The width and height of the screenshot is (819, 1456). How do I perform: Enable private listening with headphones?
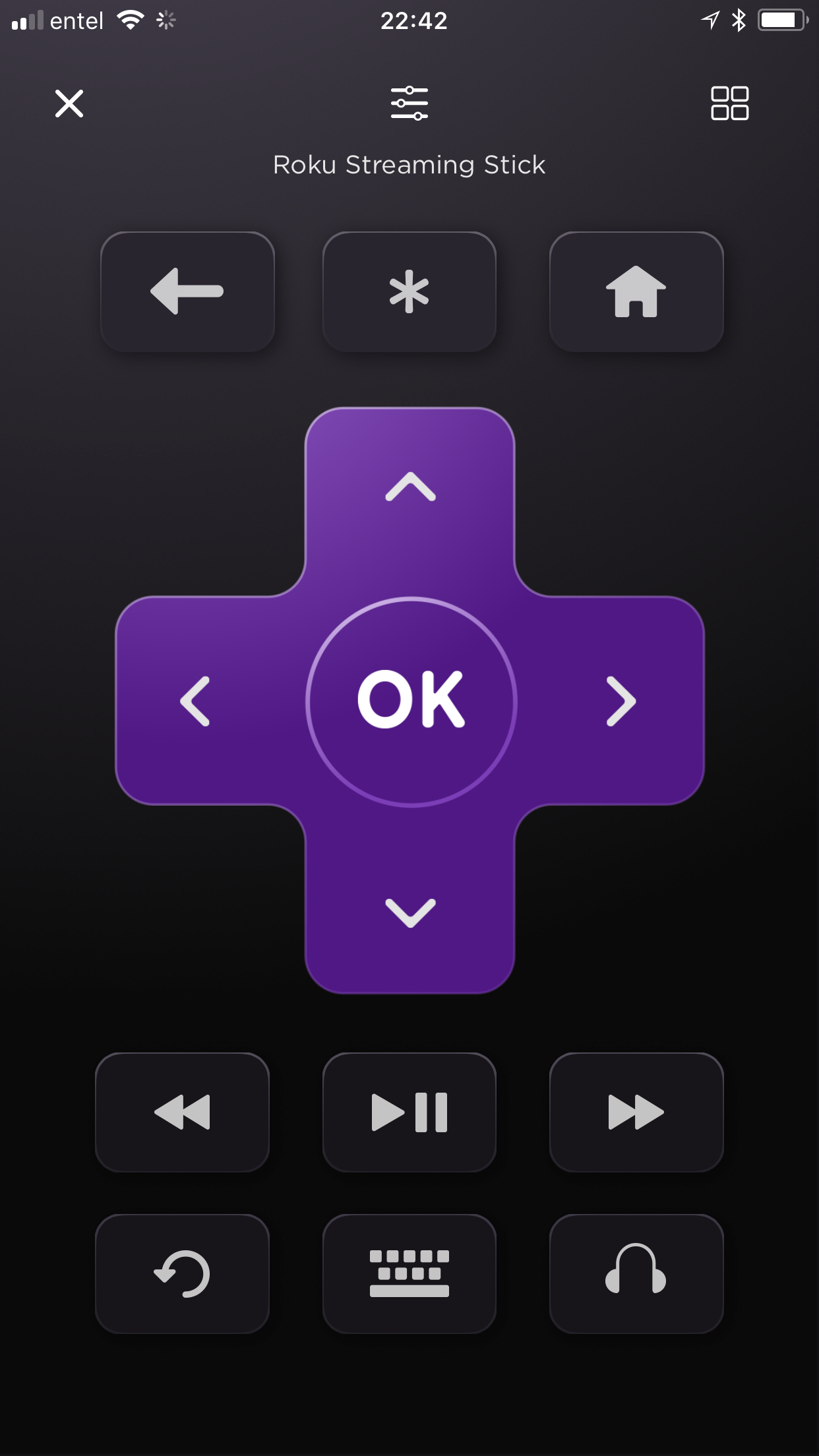636,1273
